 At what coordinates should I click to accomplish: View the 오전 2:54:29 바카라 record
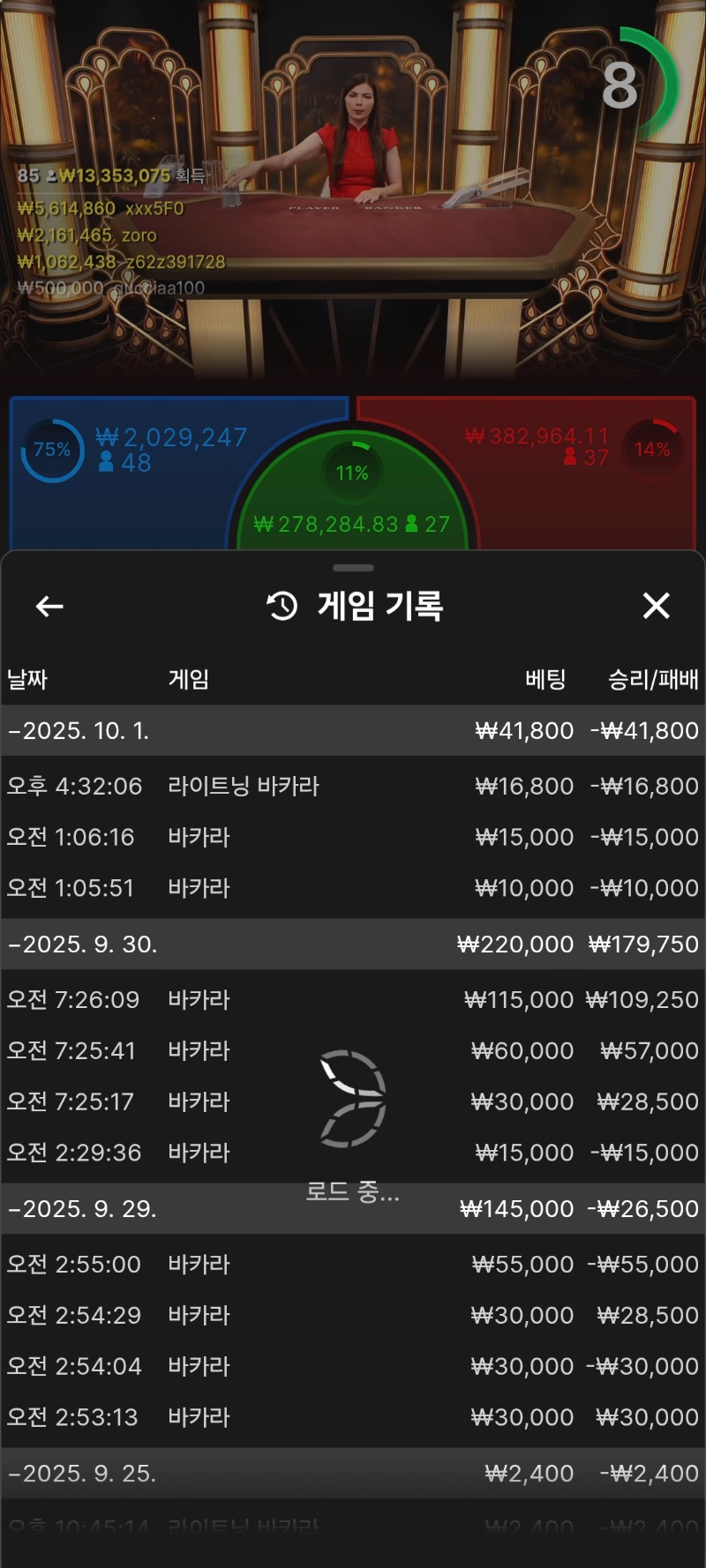click(x=353, y=1315)
